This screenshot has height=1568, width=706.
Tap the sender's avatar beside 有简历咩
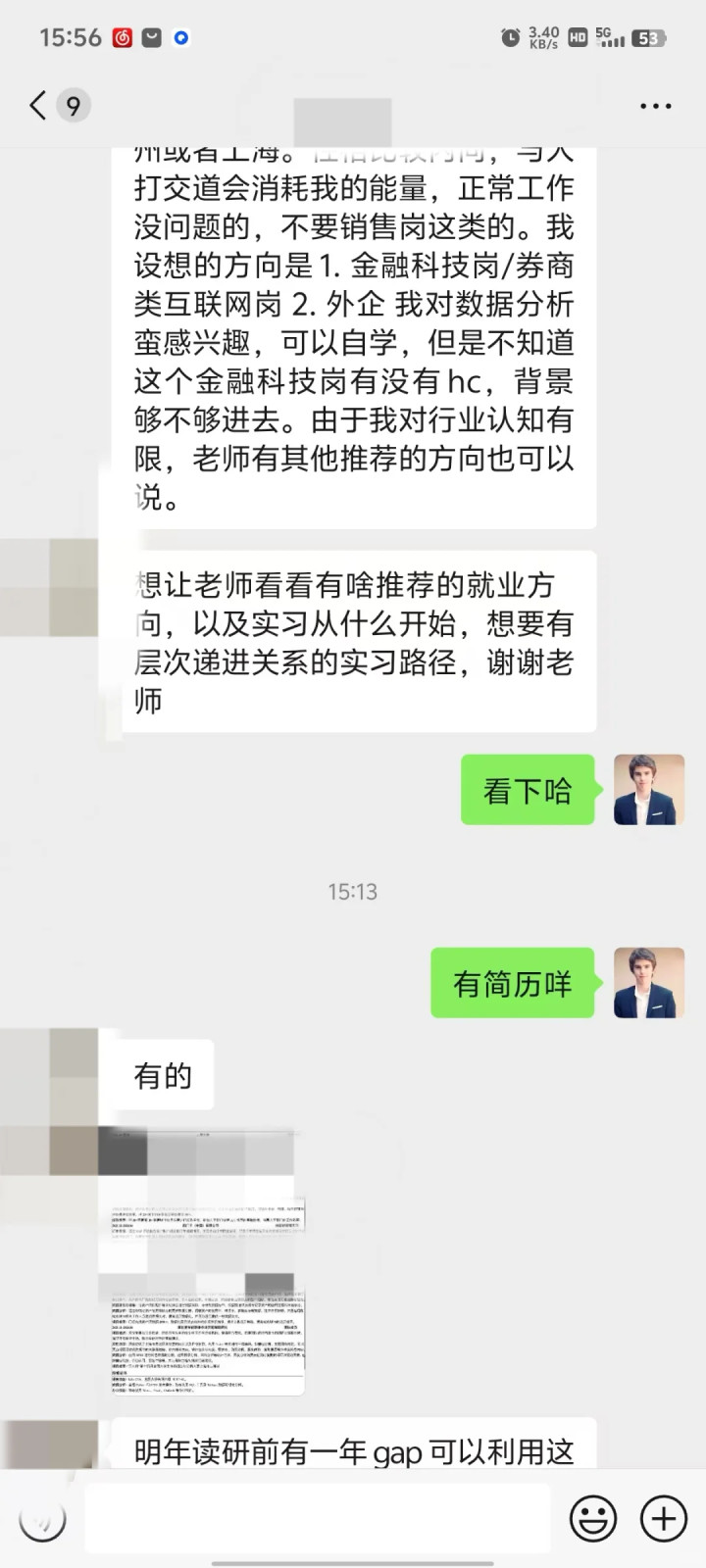tap(649, 983)
